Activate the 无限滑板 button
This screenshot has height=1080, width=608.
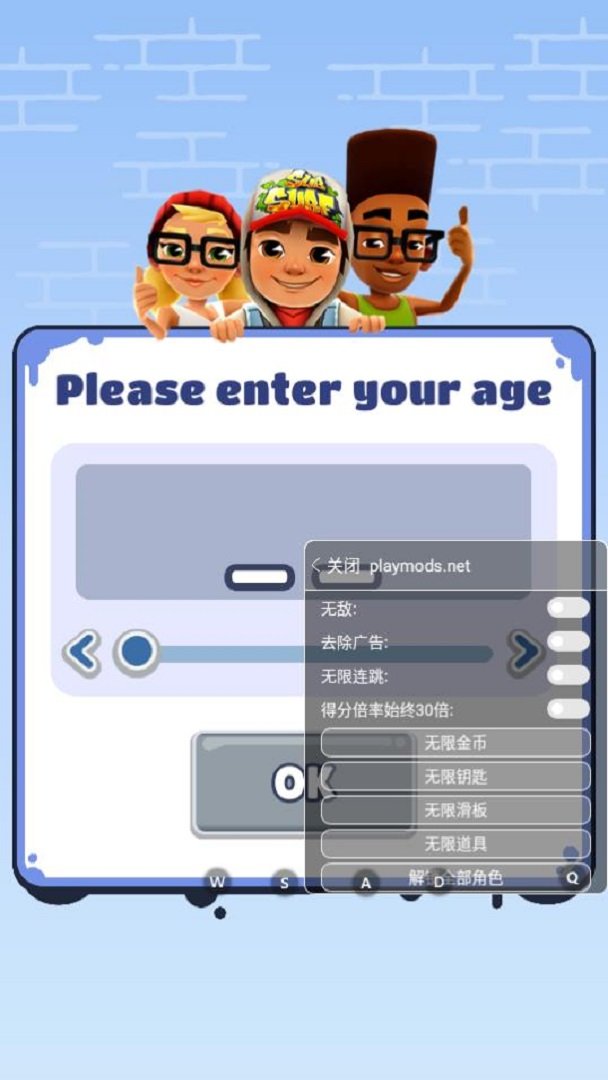[455, 810]
